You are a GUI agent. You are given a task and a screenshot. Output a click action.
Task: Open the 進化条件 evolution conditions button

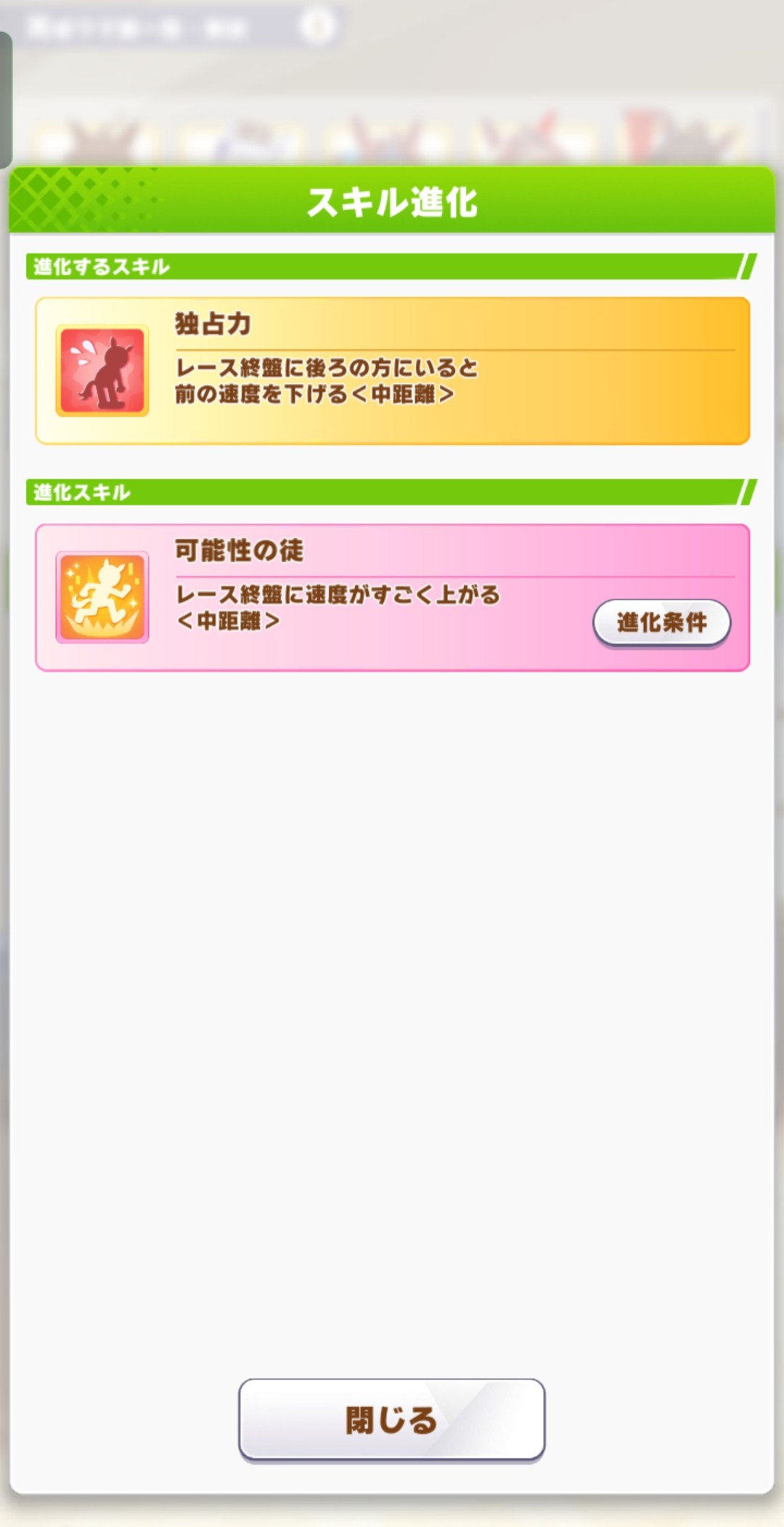661,622
